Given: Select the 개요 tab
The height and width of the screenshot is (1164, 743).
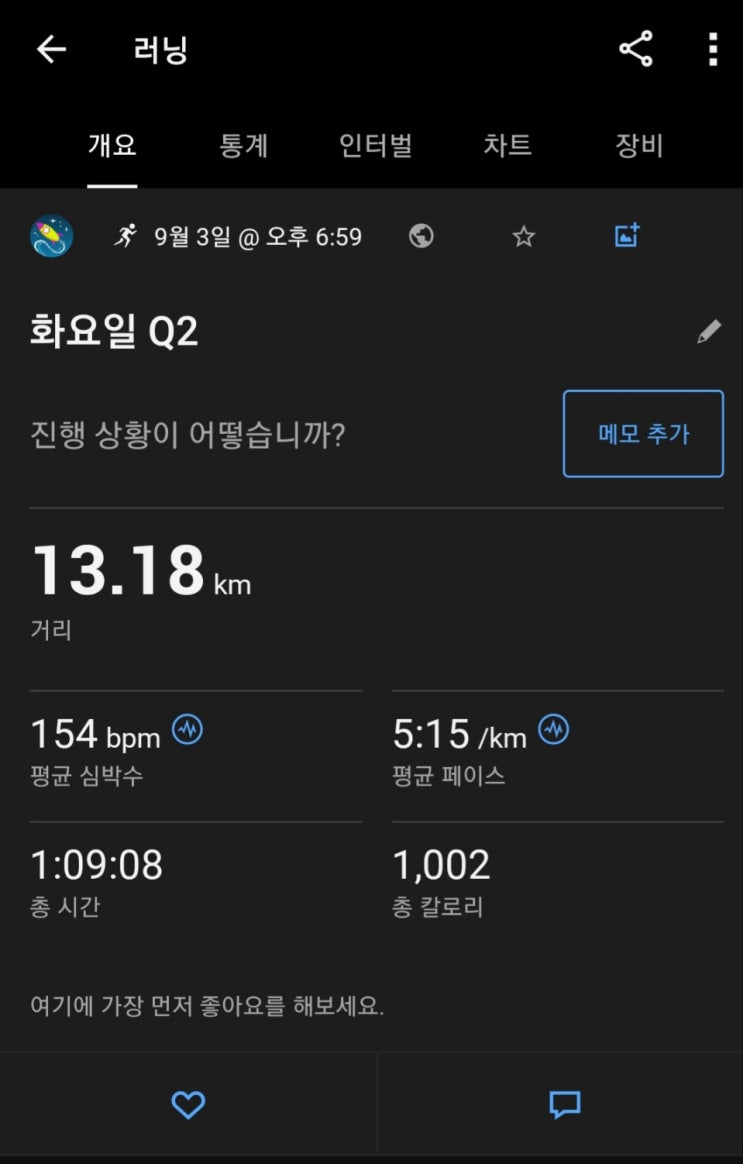Looking at the screenshot, I should (x=112, y=146).
